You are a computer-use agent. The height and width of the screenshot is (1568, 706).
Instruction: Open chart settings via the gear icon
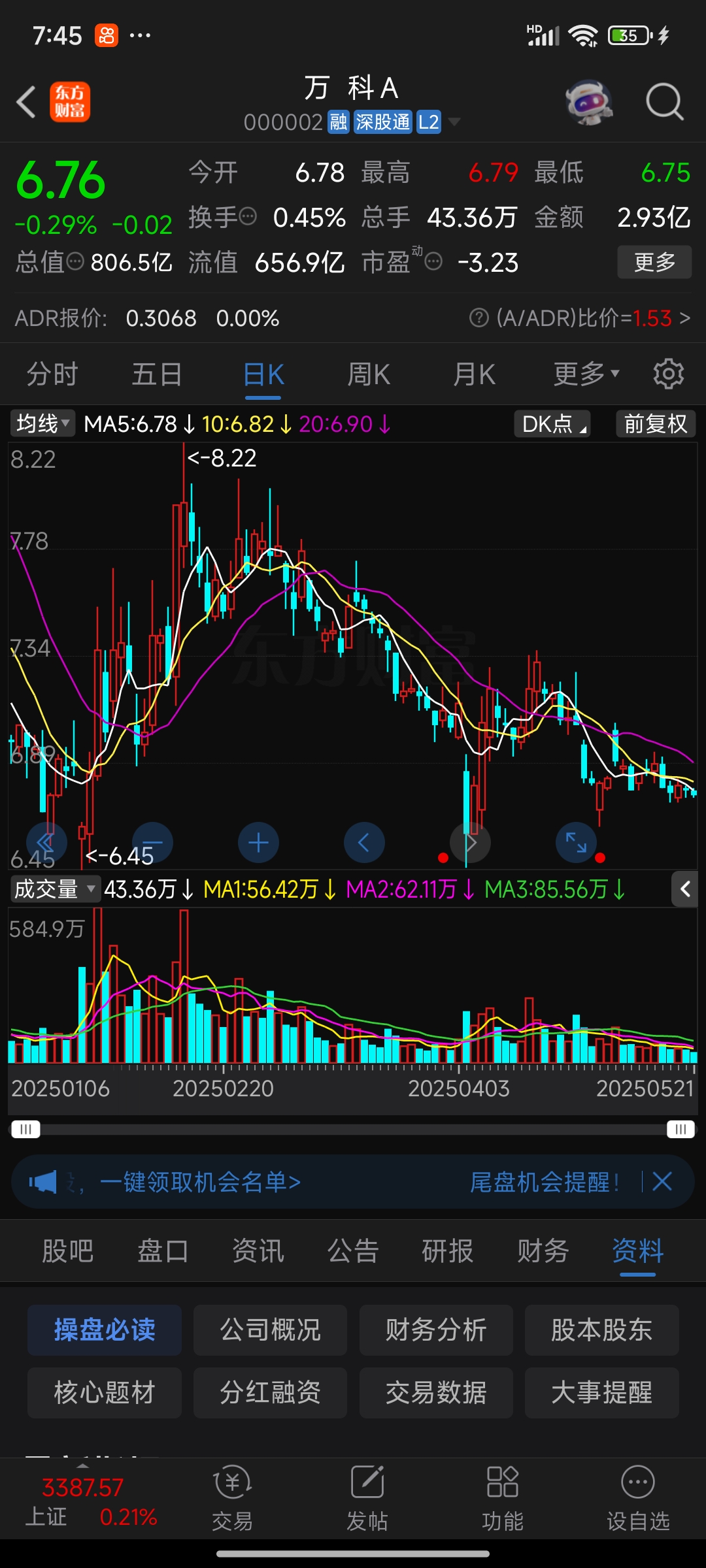(x=668, y=373)
